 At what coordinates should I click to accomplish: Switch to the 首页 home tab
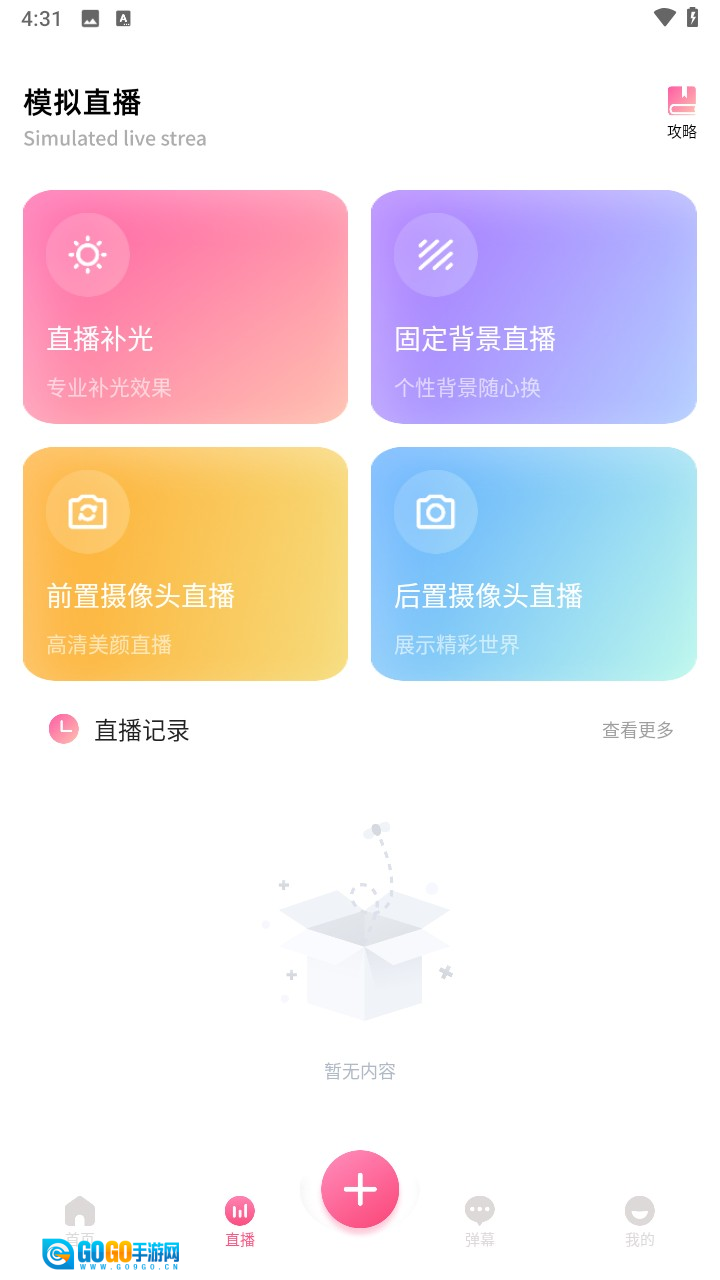[80, 1220]
